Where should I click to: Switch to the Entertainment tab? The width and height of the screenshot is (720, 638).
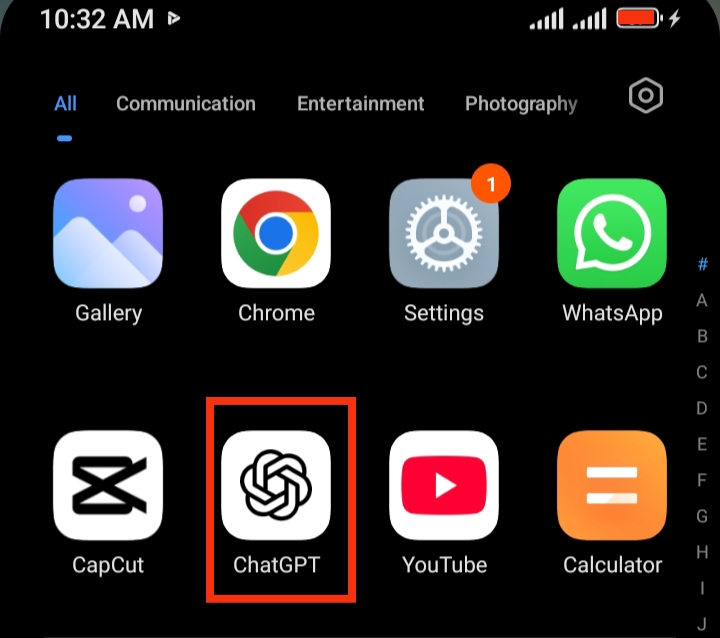click(360, 103)
